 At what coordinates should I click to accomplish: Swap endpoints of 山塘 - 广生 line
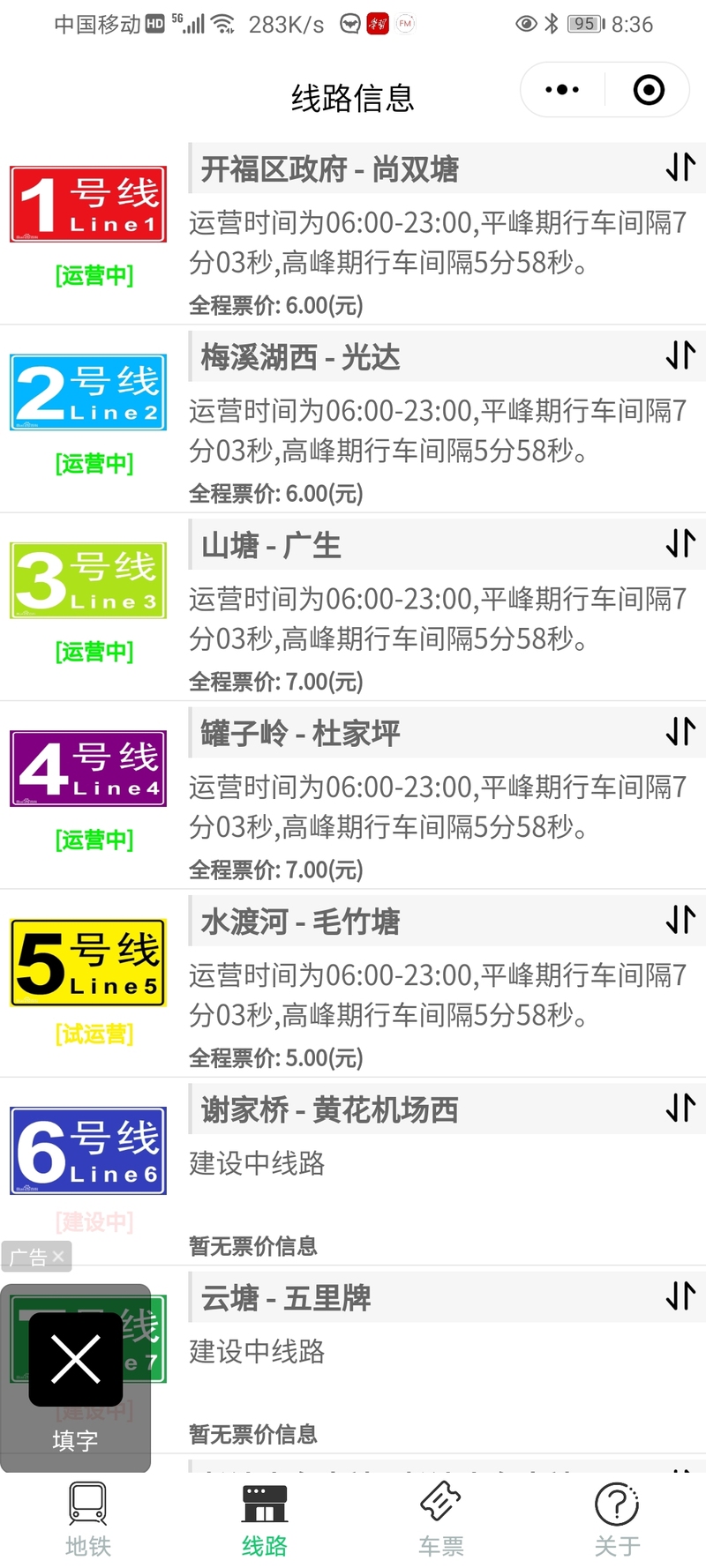pos(680,543)
